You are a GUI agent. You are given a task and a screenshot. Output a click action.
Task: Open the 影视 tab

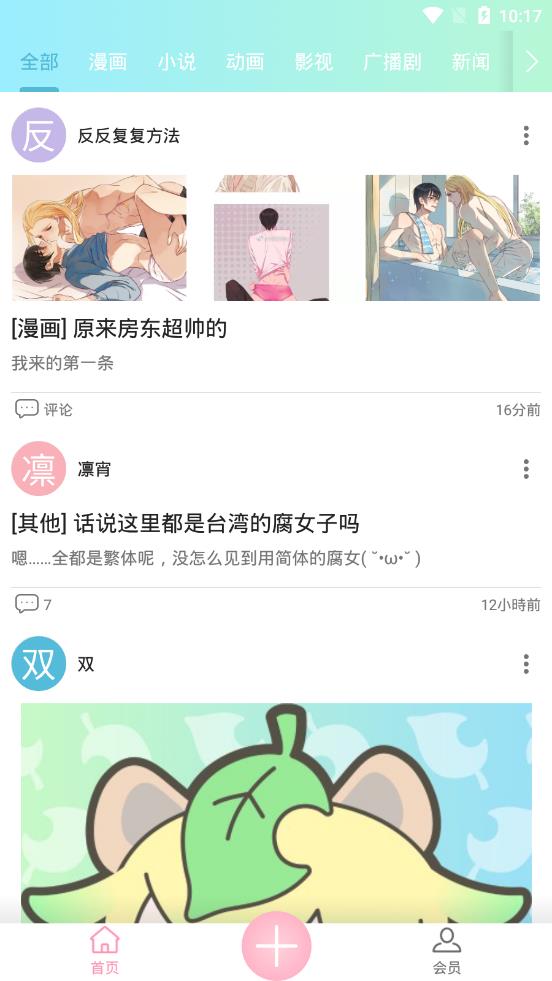314,62
